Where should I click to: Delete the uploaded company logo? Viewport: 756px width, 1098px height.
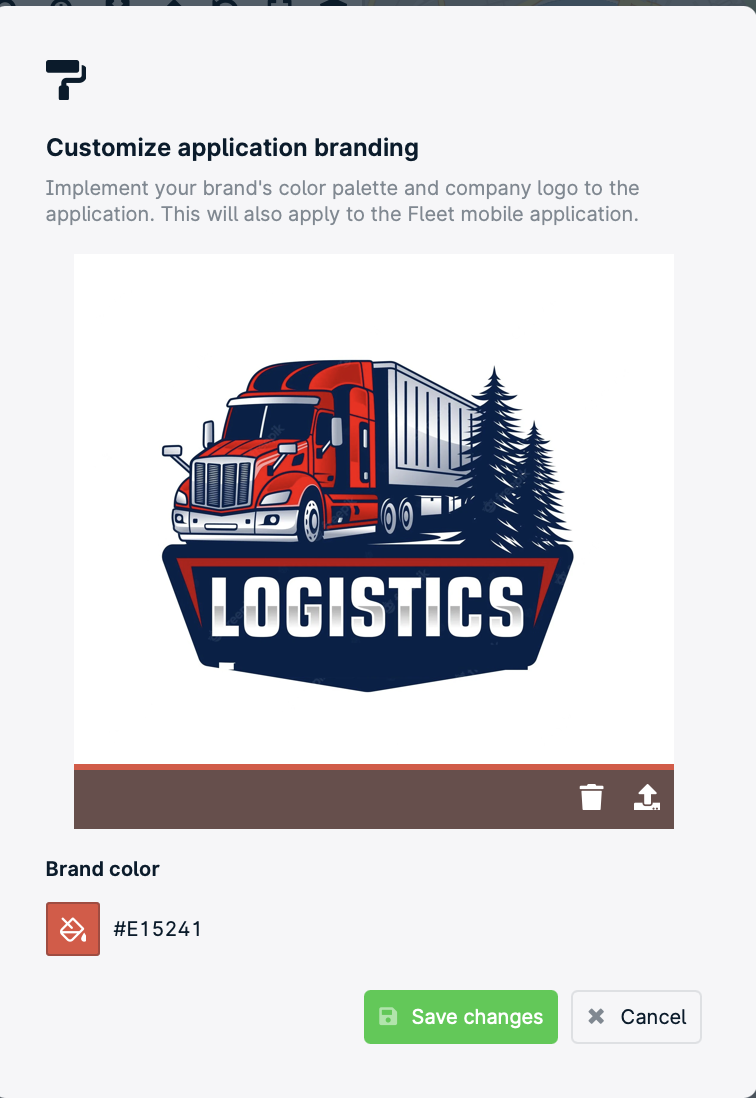point(592,797)
